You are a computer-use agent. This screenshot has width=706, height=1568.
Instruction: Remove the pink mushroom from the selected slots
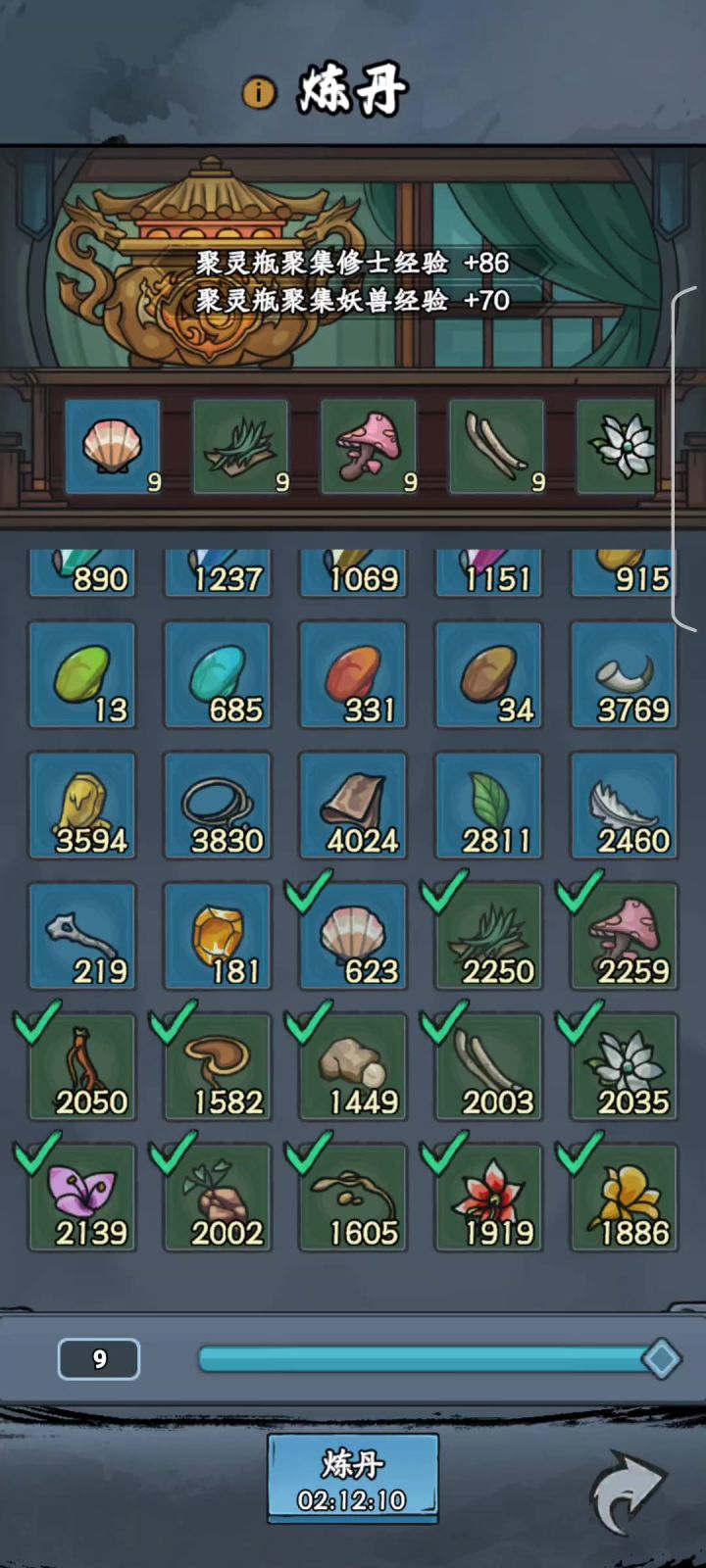369,447
